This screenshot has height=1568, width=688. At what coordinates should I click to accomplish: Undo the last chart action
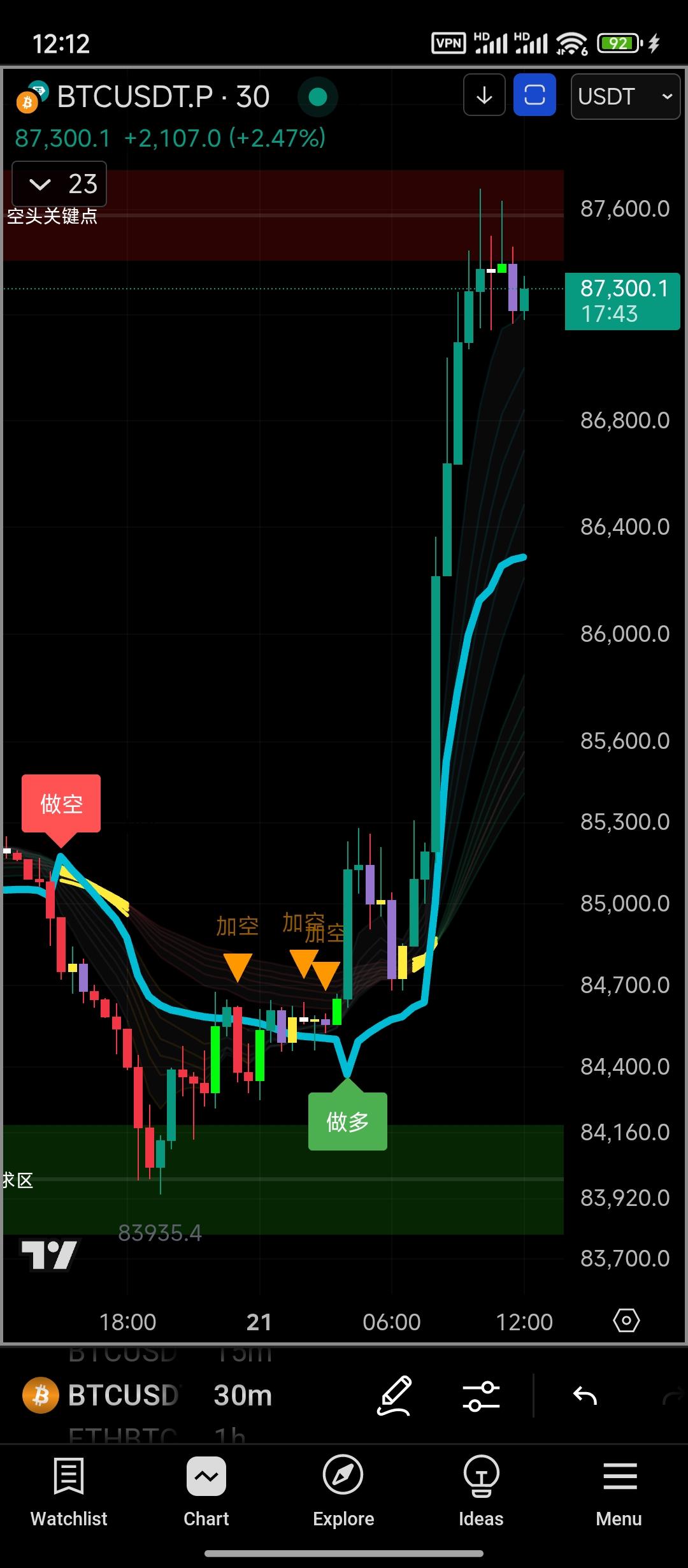point(585,1395)
